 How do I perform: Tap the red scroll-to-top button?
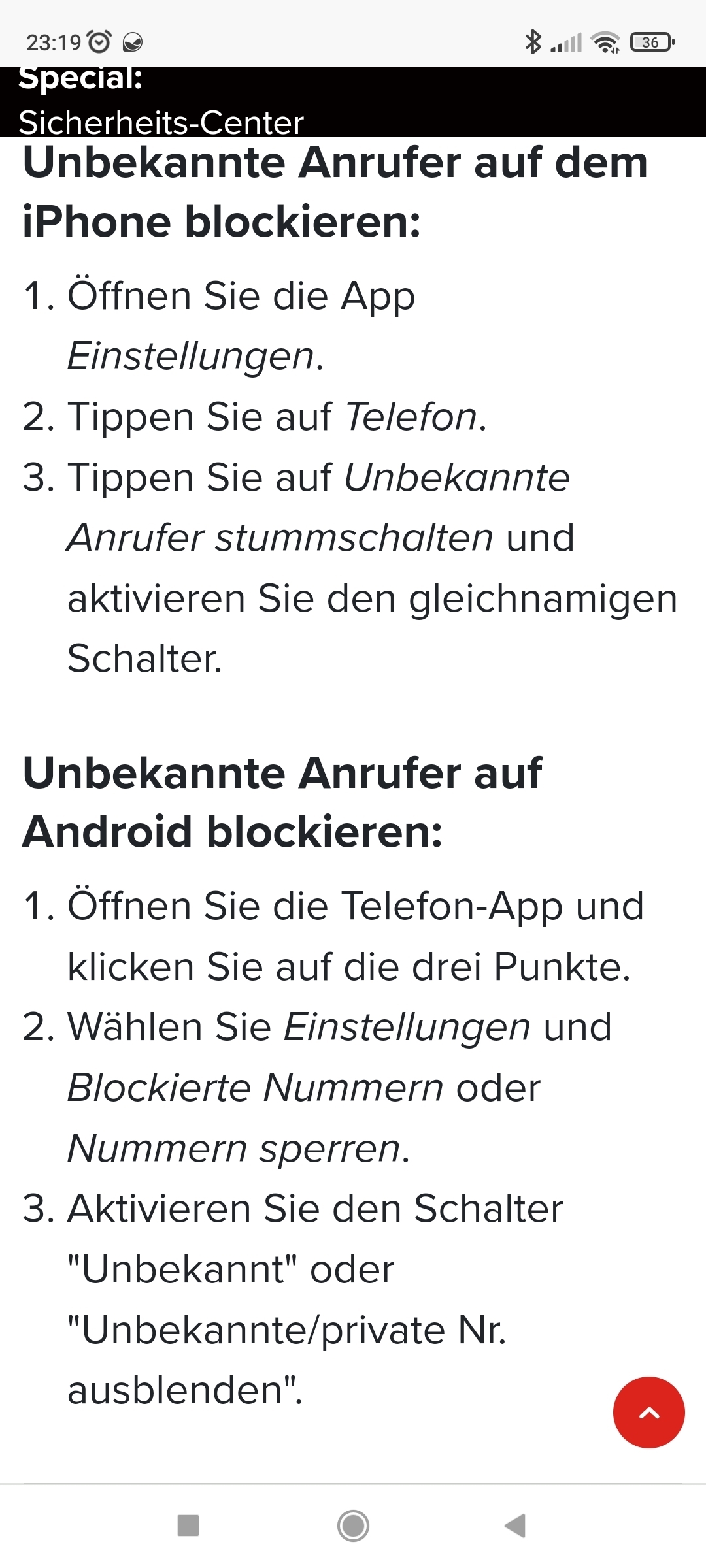[x=648, y=1413]
